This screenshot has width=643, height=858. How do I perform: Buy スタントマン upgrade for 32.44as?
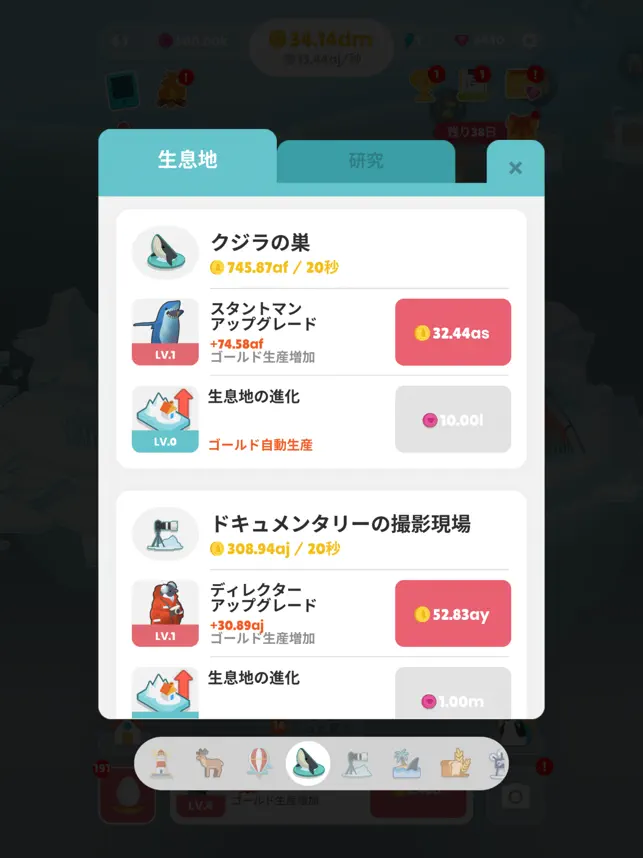tap(452, 332)
